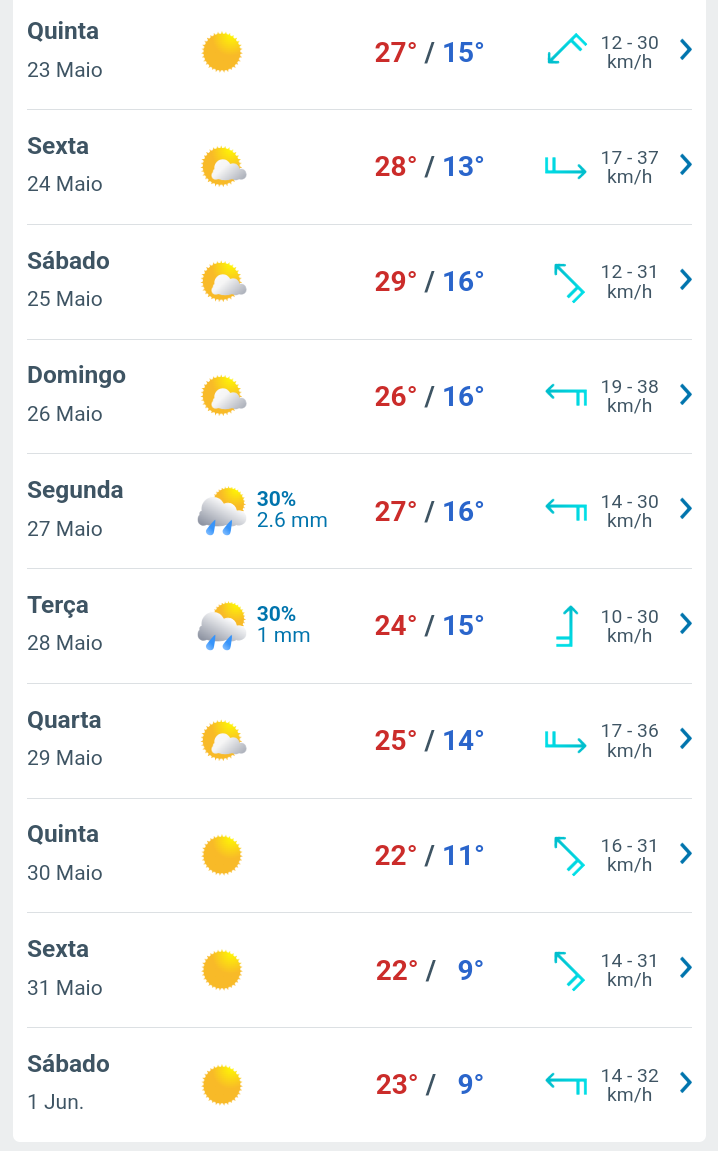View details for Sábado 1 Jun.
This screenshot has height=1151, width=718.
[x=359, y=1084]
